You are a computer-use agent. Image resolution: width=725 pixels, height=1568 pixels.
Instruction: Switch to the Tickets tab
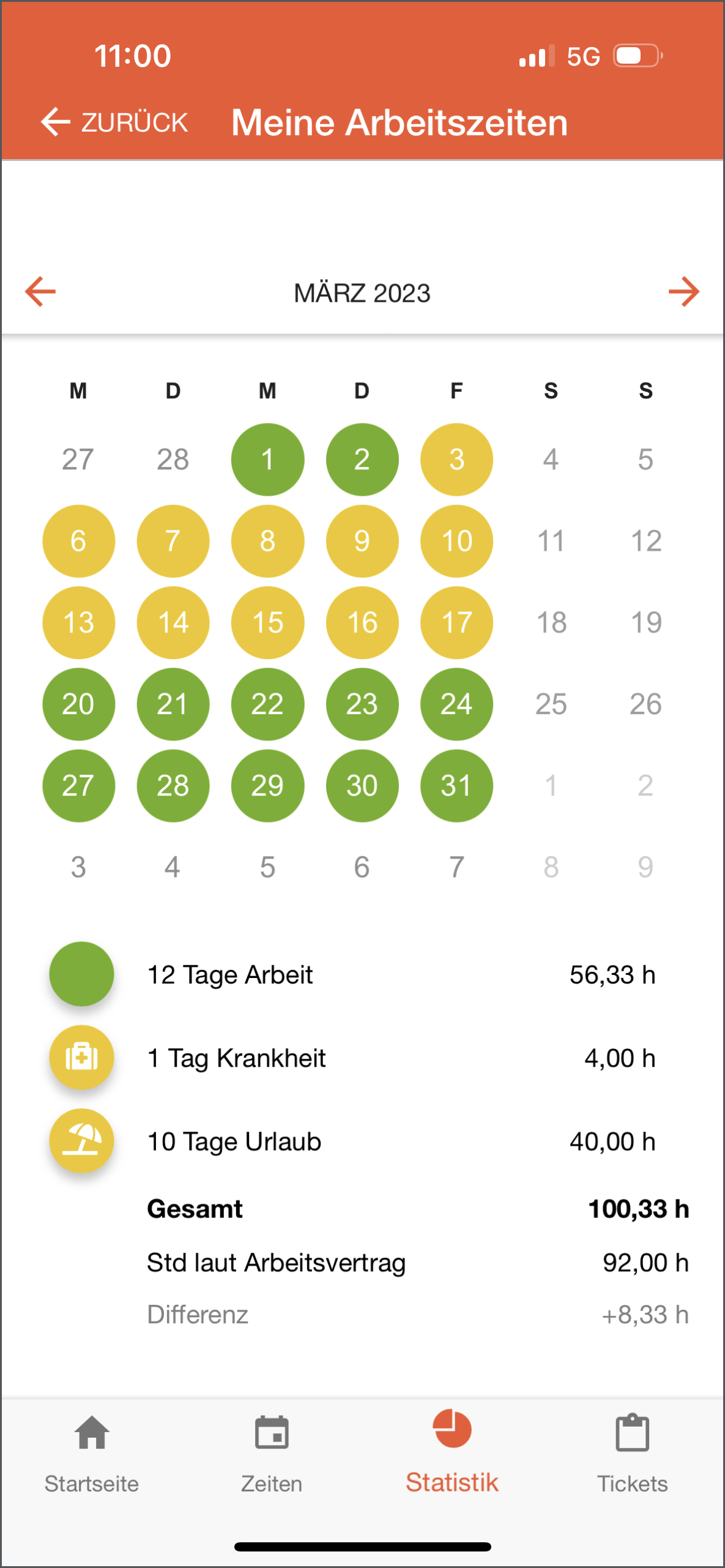(632, 1454)
